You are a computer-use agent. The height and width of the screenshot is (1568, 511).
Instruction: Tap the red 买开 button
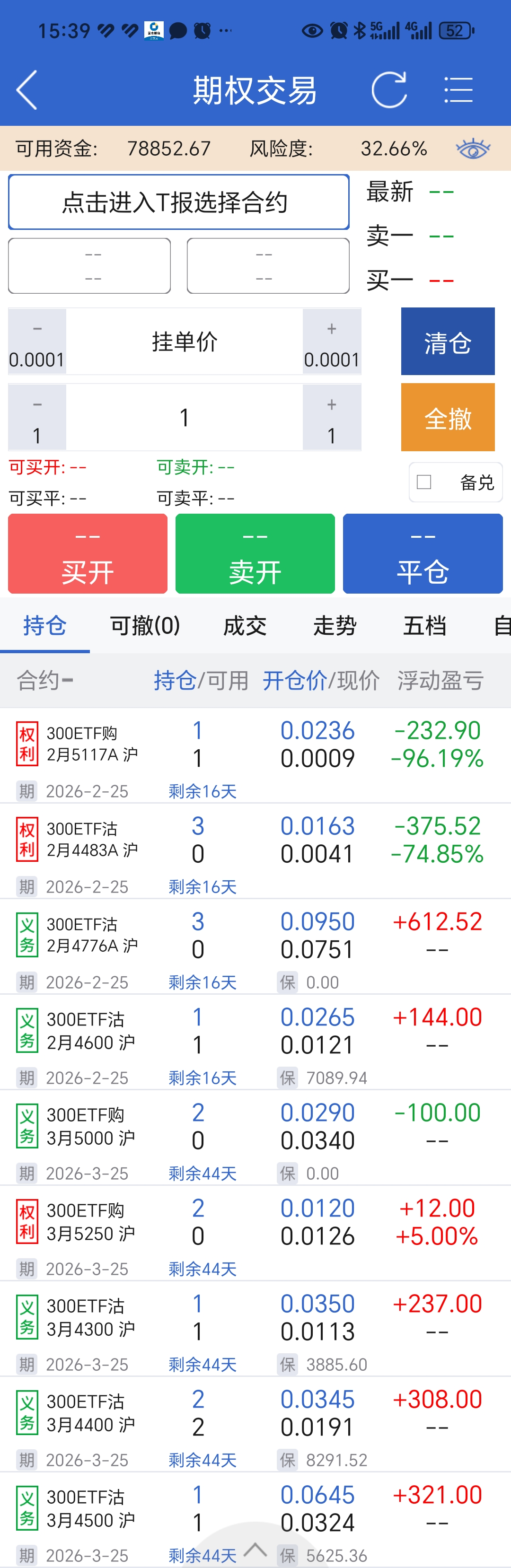click(x=88, y=553)
